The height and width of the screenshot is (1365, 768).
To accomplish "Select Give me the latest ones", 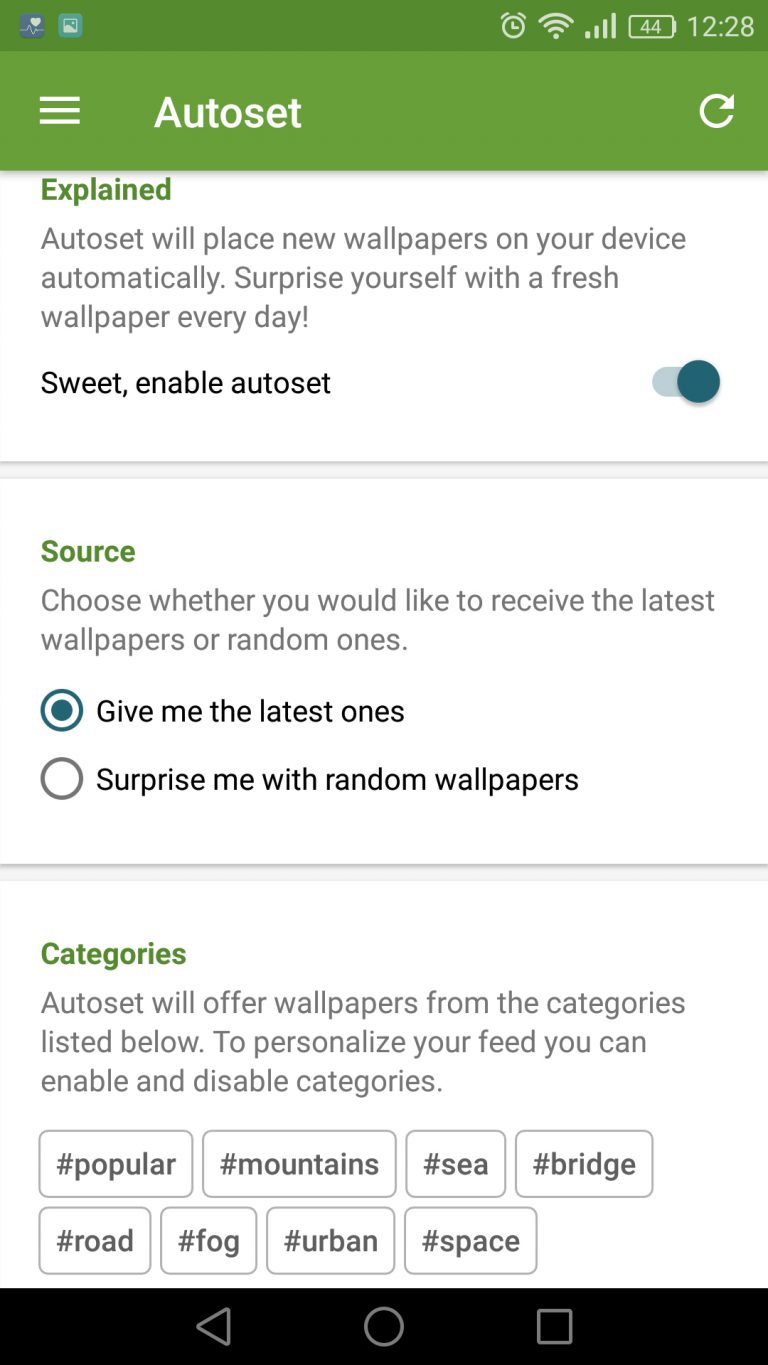I will (223, 711).
